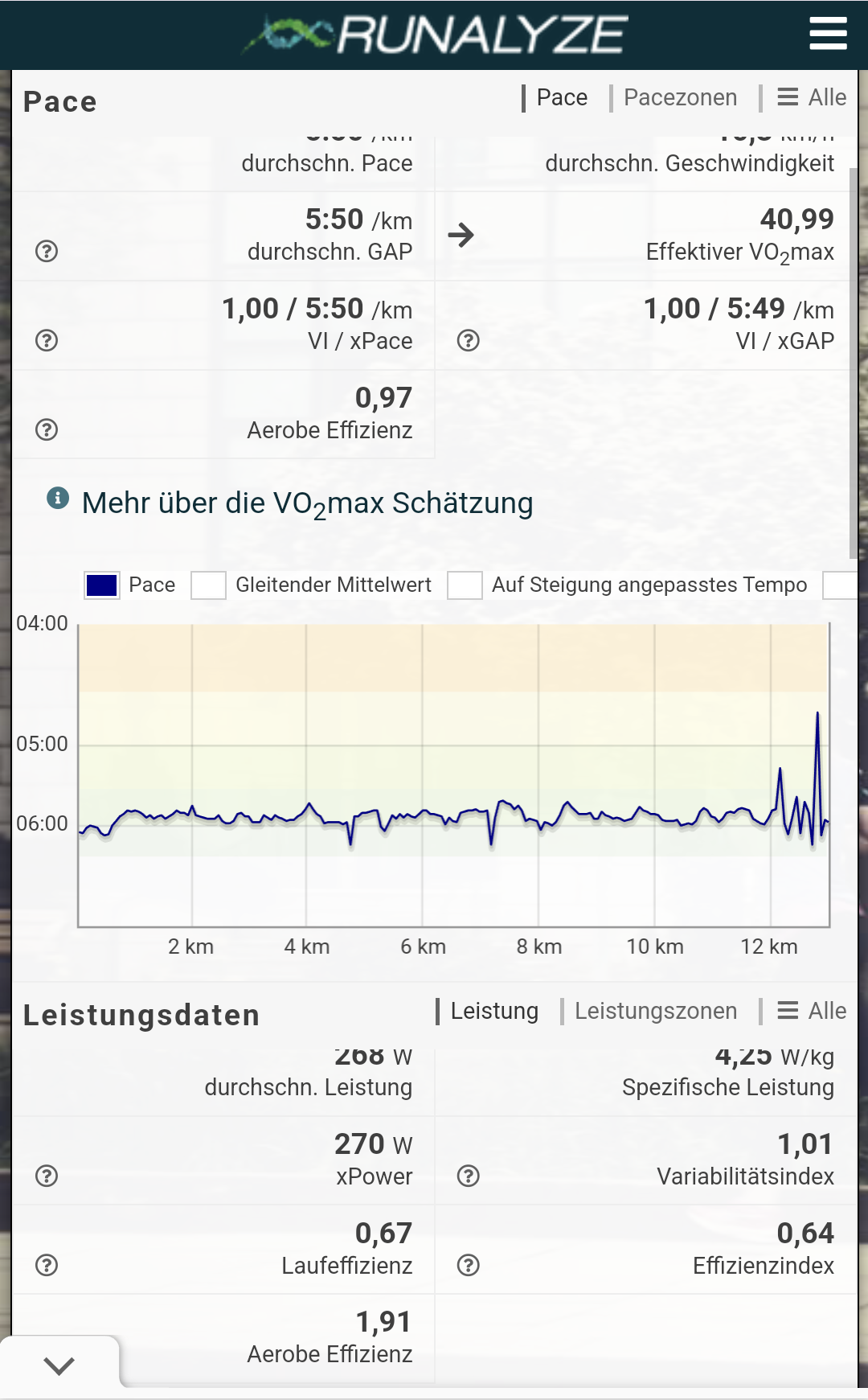Open the Alle menu in Pace section
868x1400 pixels.
pyautogui.click(x=812, y=97)
